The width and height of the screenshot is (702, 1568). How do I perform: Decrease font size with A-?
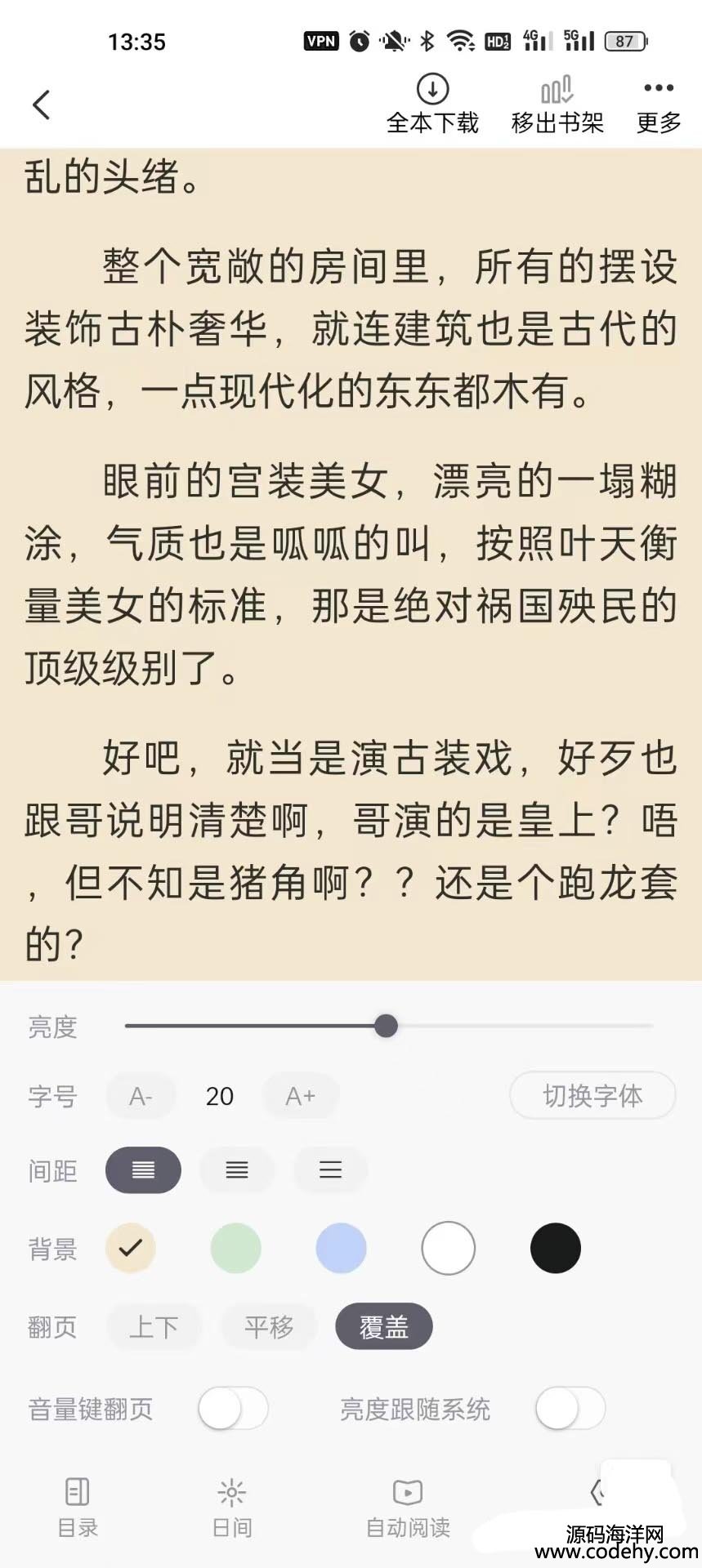pos(141,1096)
